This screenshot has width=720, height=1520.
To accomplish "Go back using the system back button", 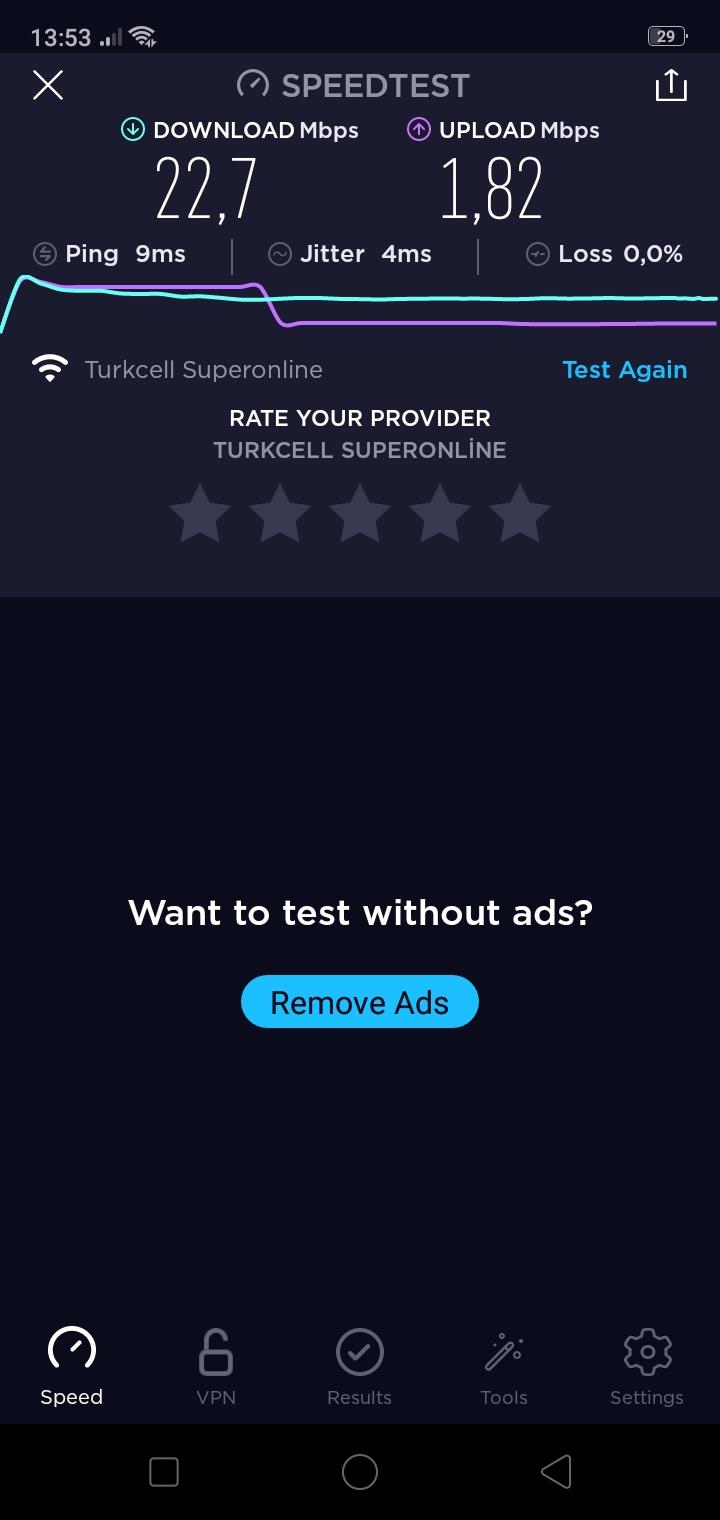I will (x=556, y=1471).
